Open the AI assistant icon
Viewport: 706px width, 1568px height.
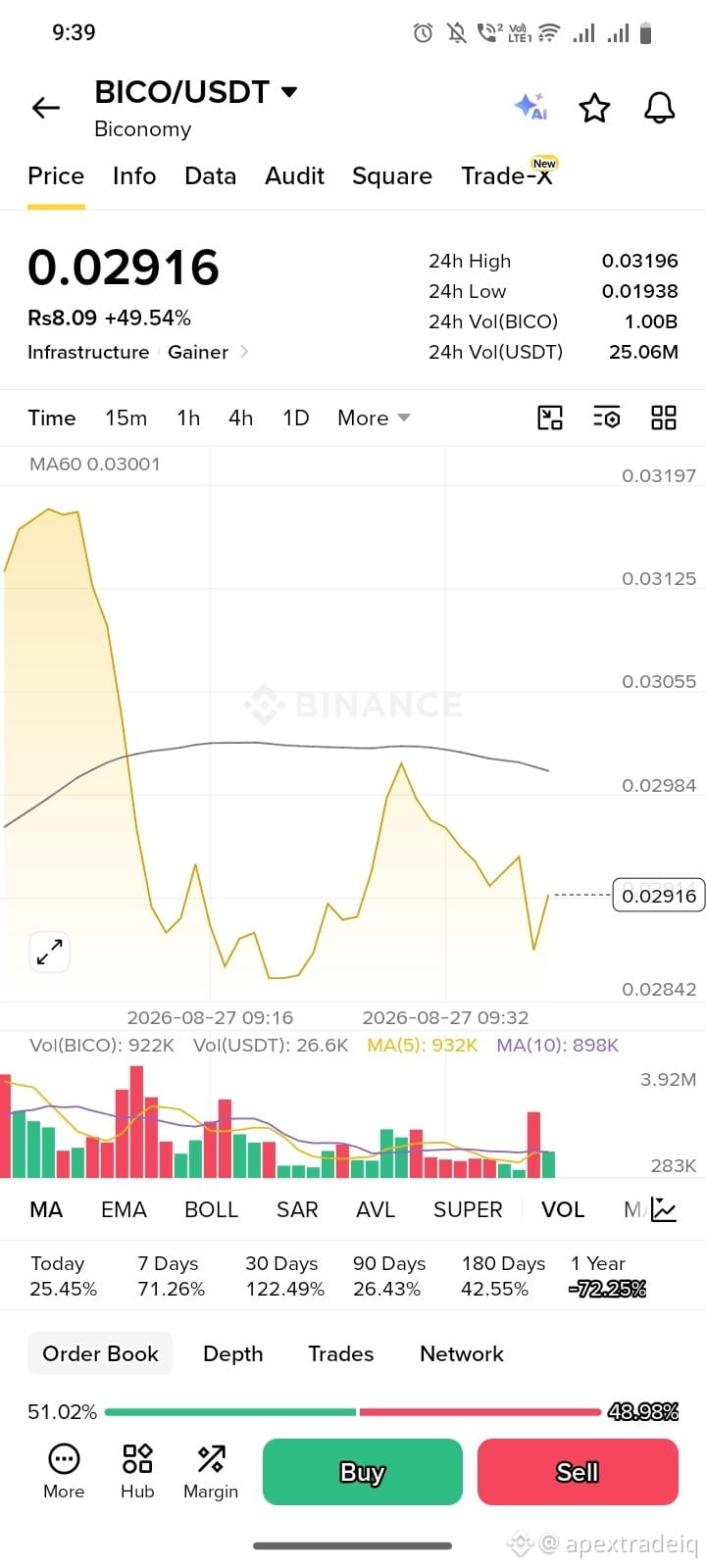530,107
